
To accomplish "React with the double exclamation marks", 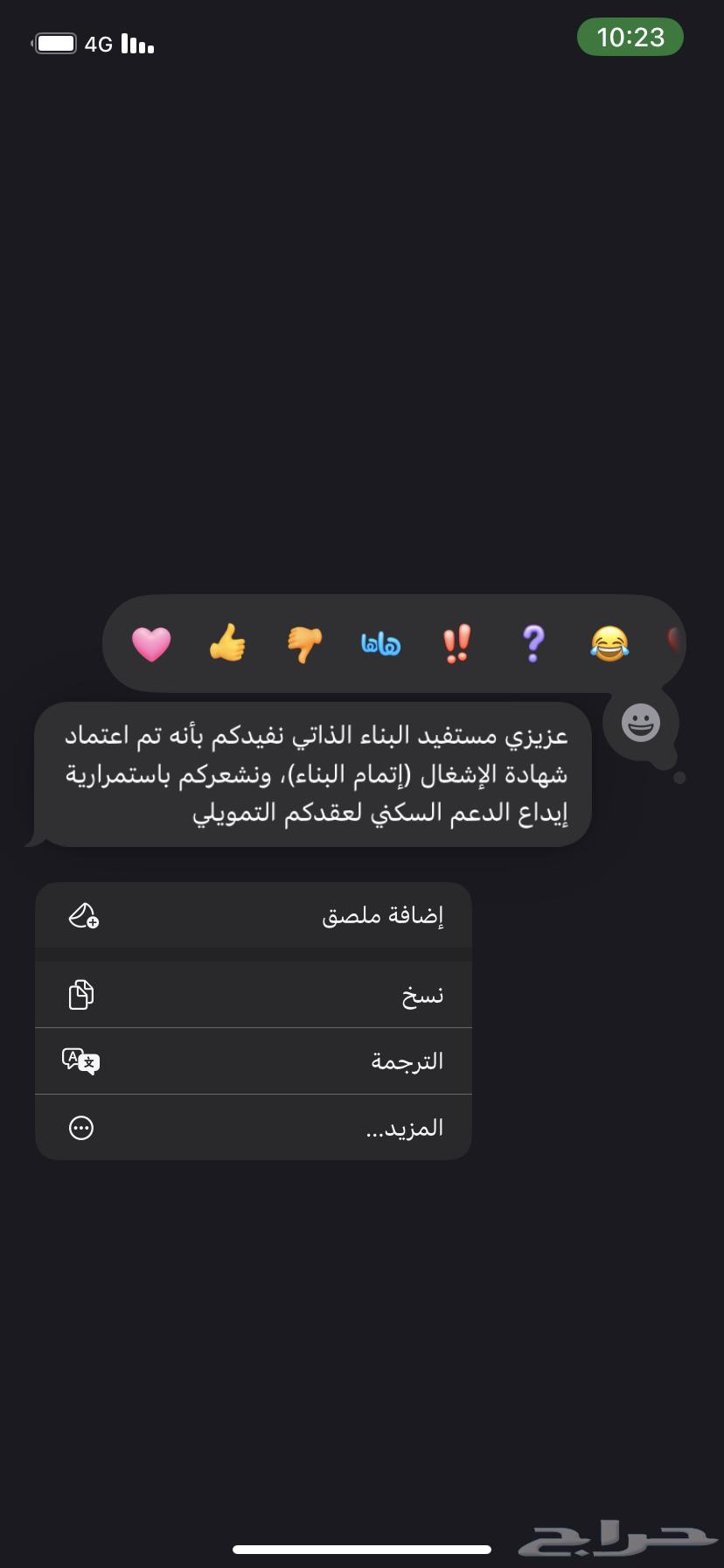I will click(x=457, y=644).
